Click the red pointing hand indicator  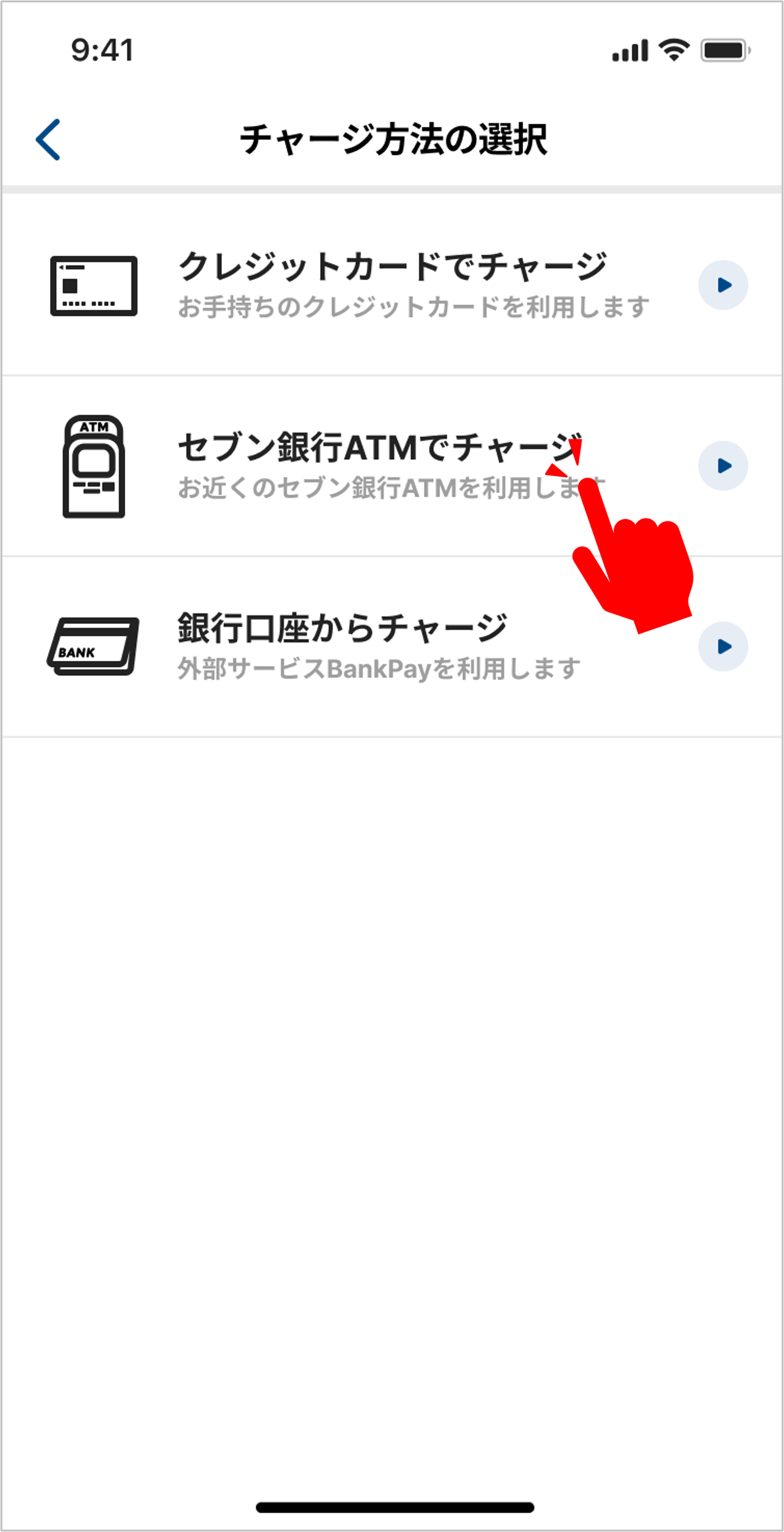[629, 555]
